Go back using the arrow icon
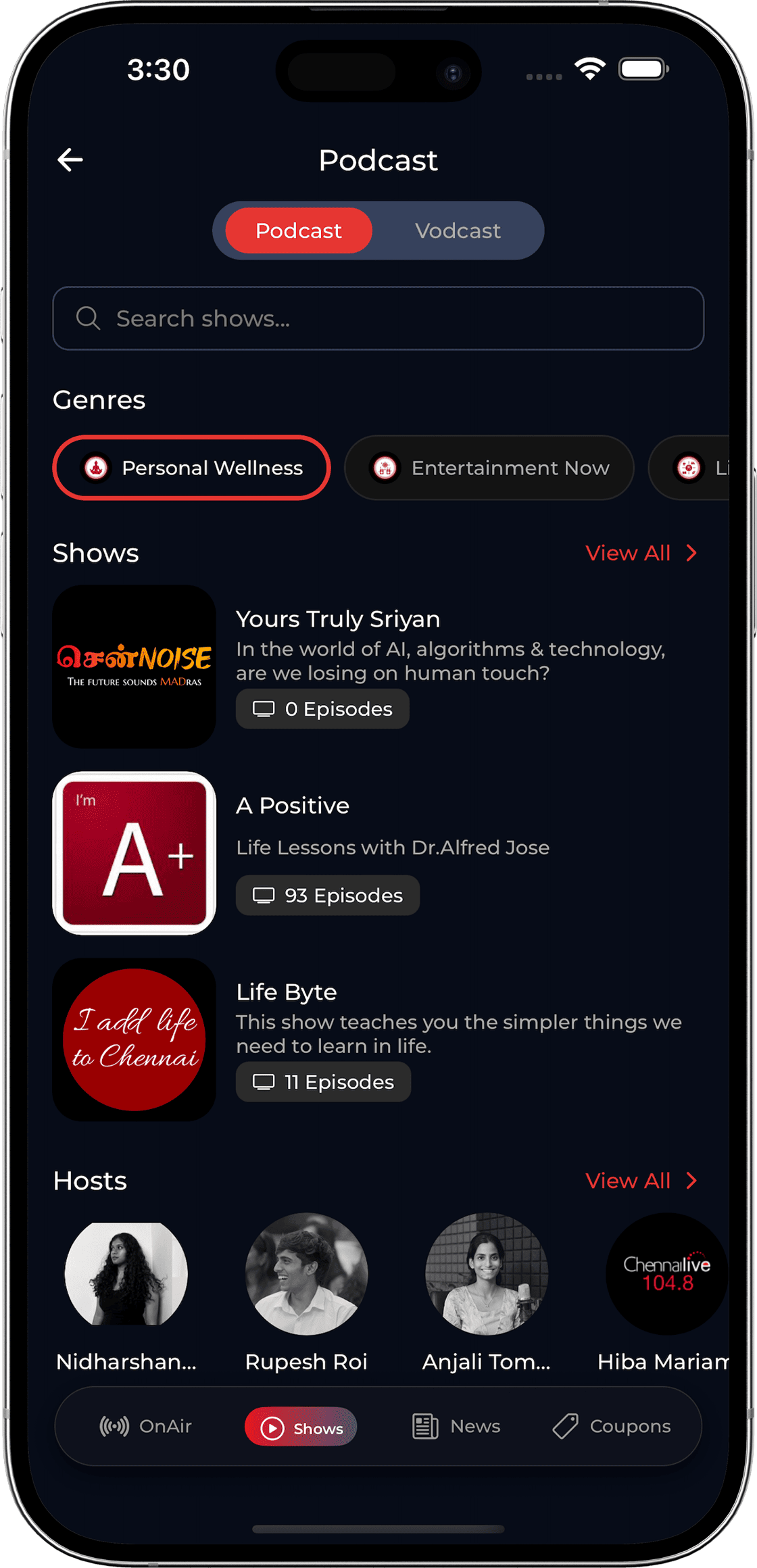The width and height of the screenshot is (757, 1568). click(x=70, y=160)
